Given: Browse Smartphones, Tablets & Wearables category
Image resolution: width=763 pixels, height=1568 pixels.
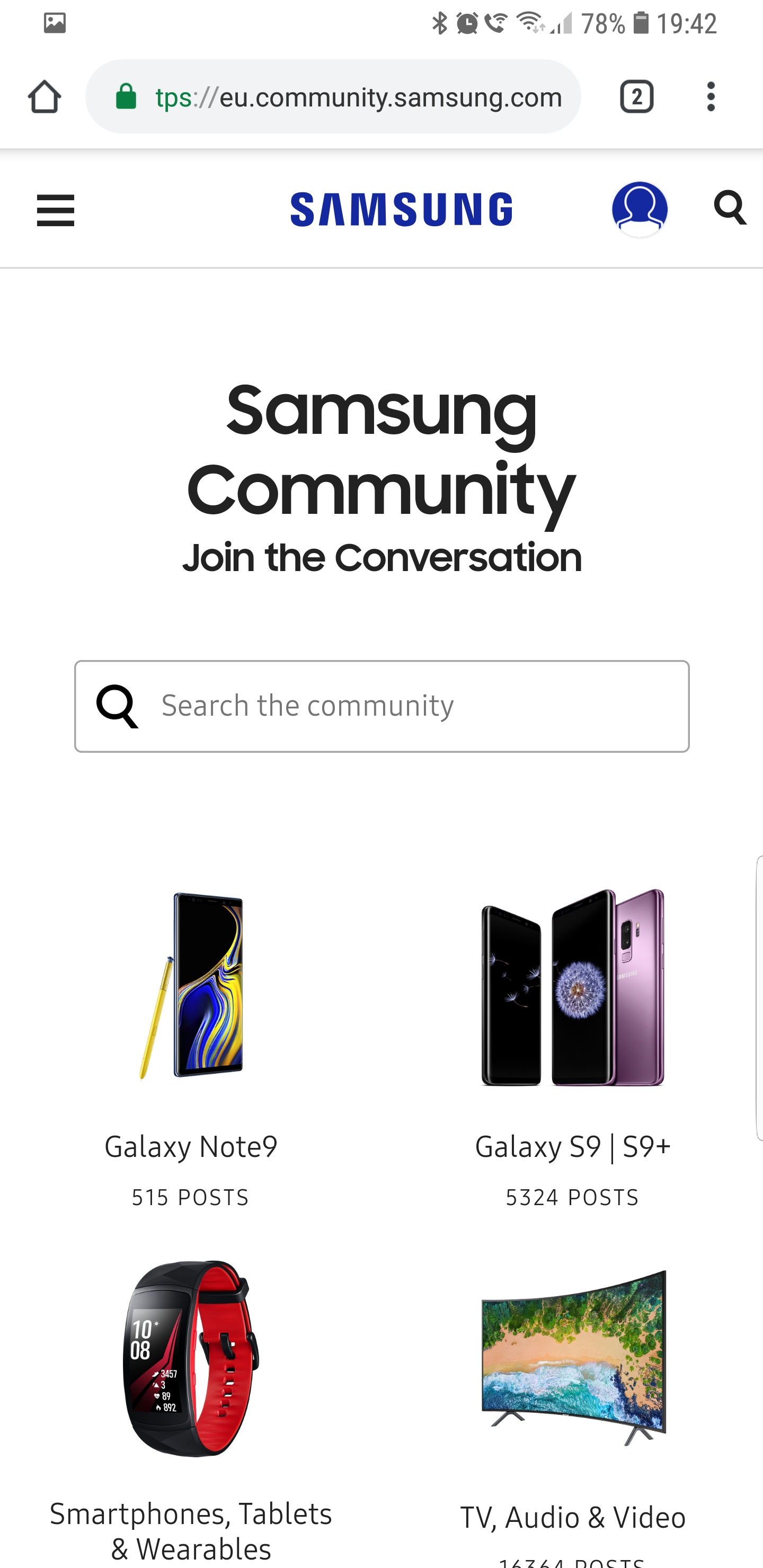Looking at the screenshot, I should coord(191,1530).
